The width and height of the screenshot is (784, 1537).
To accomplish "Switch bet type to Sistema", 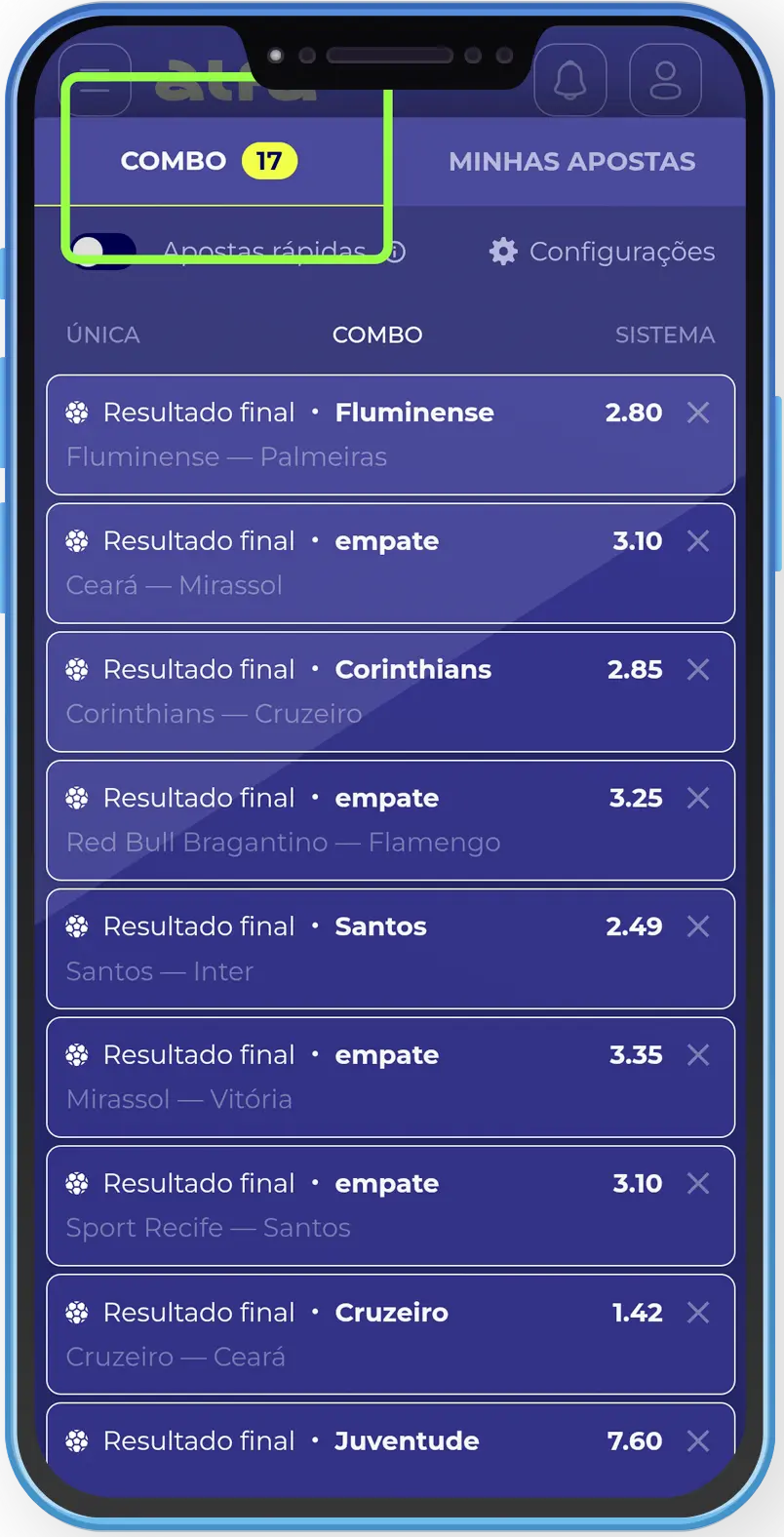I will [664, 335].
